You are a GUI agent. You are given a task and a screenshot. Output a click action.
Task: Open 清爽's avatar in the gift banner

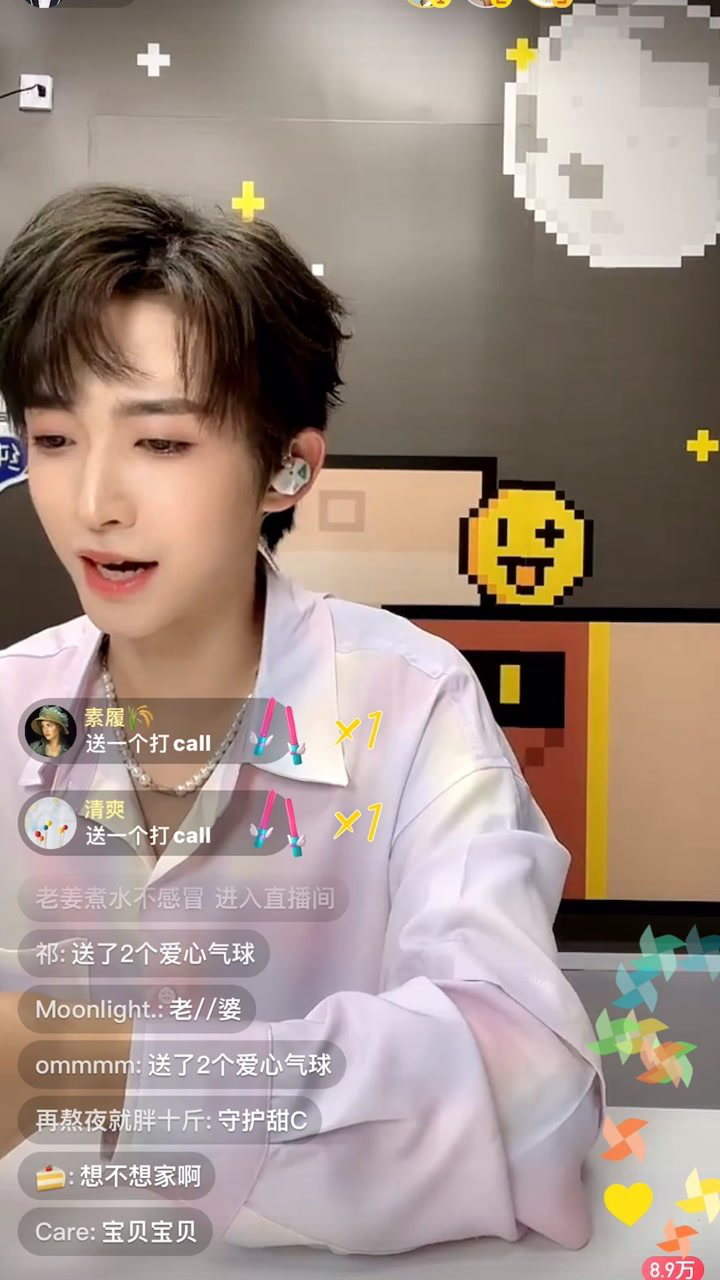coord(51,822)
